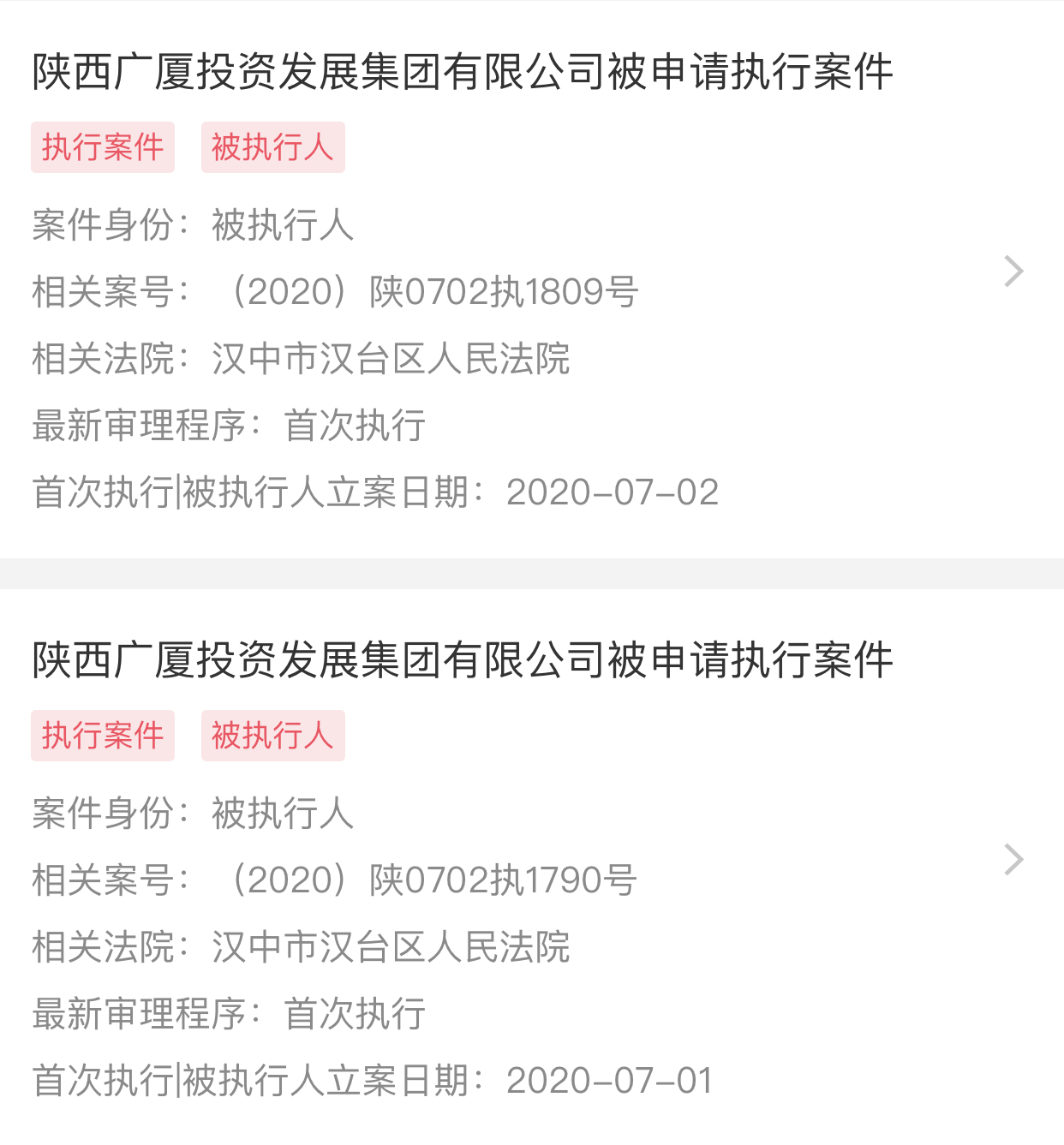Select the 执行案件 tag on the first case

(102, 147)
